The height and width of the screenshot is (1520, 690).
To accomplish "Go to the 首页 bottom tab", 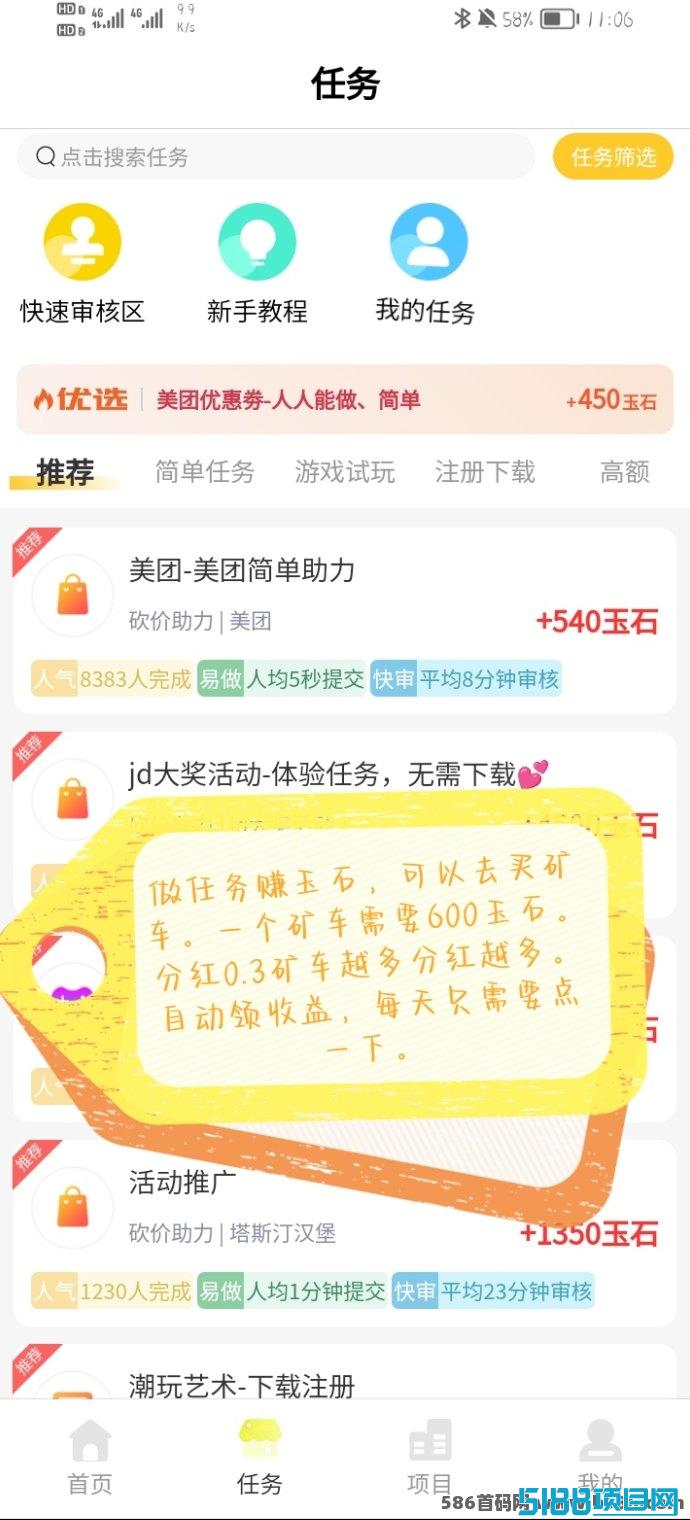I will [x=90, y=1457].
